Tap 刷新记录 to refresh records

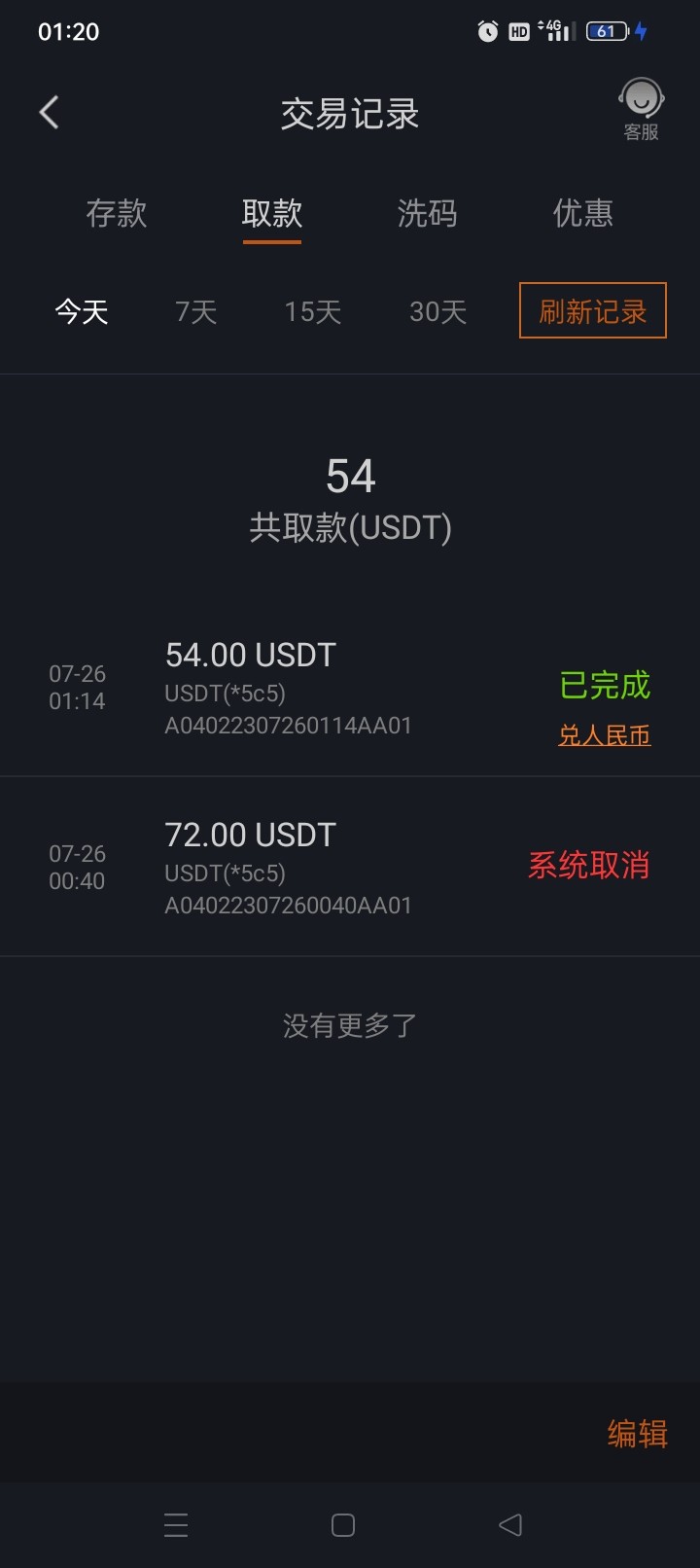pos(593,311)
